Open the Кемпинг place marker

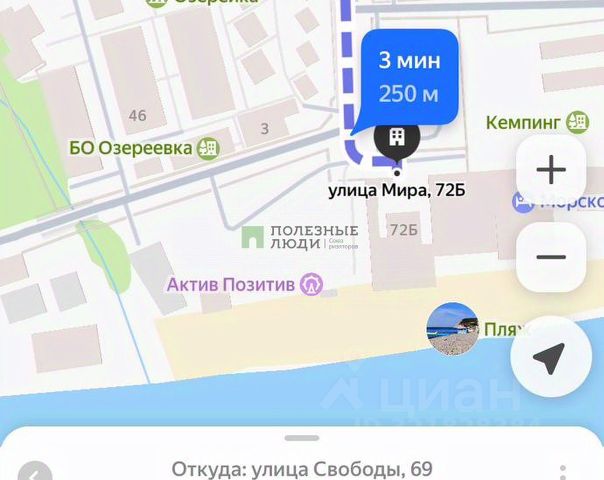click(x=576, y=122)
